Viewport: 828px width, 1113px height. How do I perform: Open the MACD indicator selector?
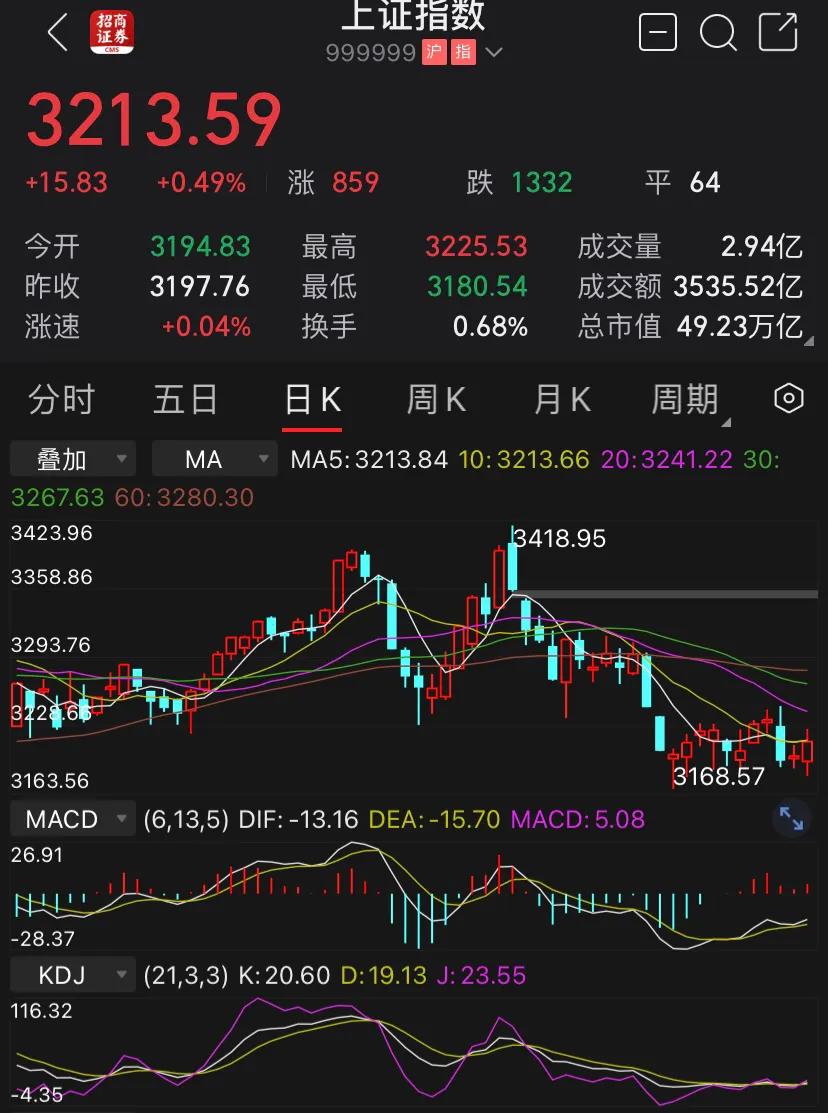pyautogui.click(x=72, y=818)
